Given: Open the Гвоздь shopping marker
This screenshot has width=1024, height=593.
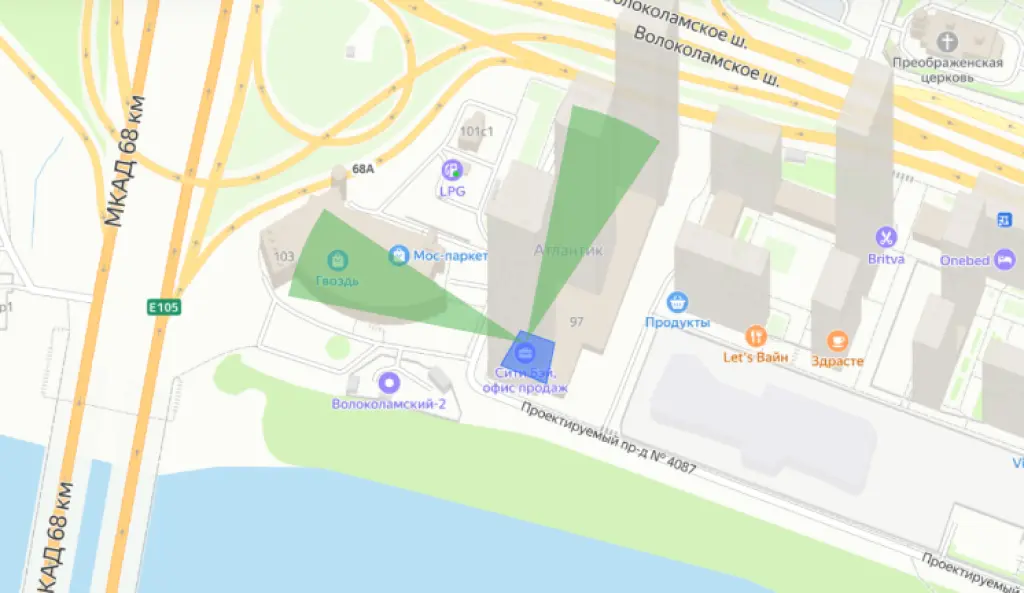Looking at the screenshot, I should pyautogui.click(x=338, y=260).
